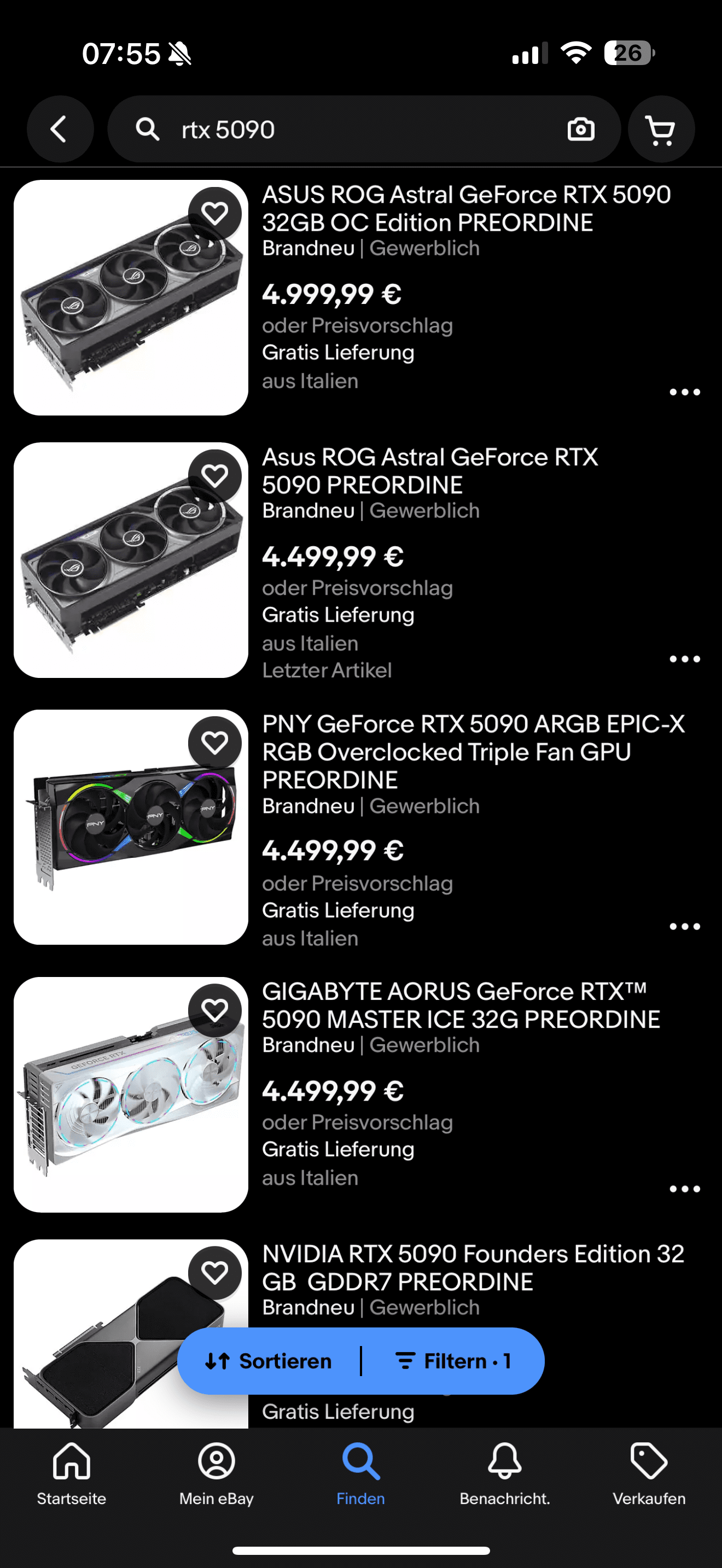Select the Finden tab

coord(360,1472)
